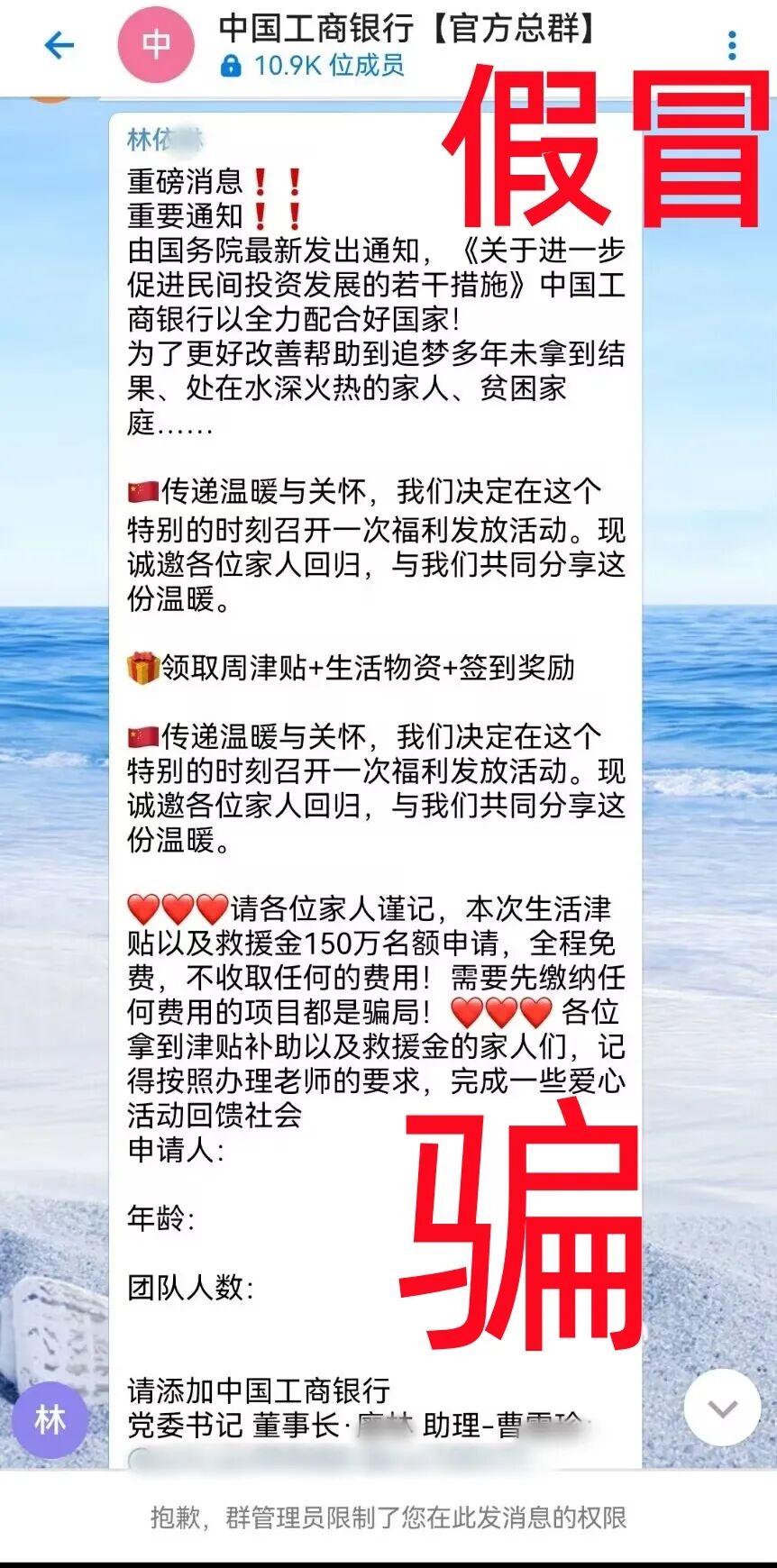Jump to latest messages with down arrow
This screenshot has width=777, height=1568.
coord(722,1408)
